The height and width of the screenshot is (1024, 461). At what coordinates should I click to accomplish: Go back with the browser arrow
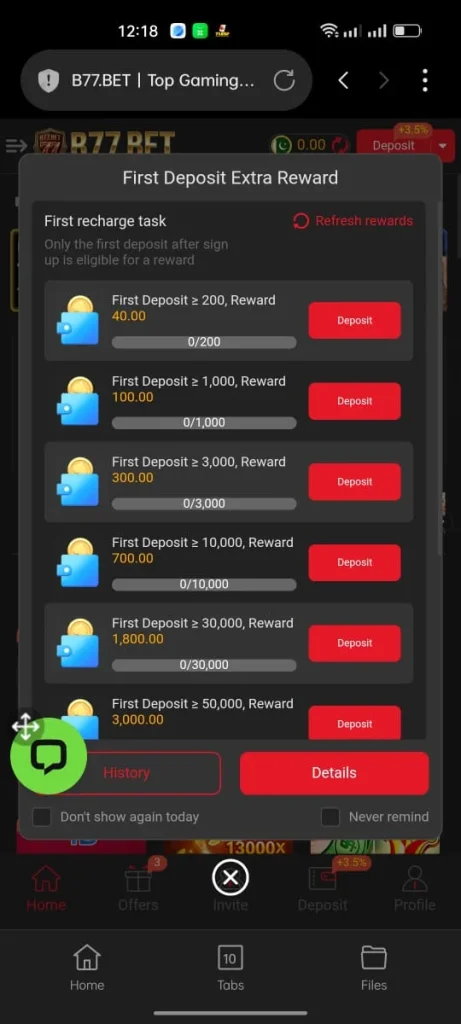343,81
